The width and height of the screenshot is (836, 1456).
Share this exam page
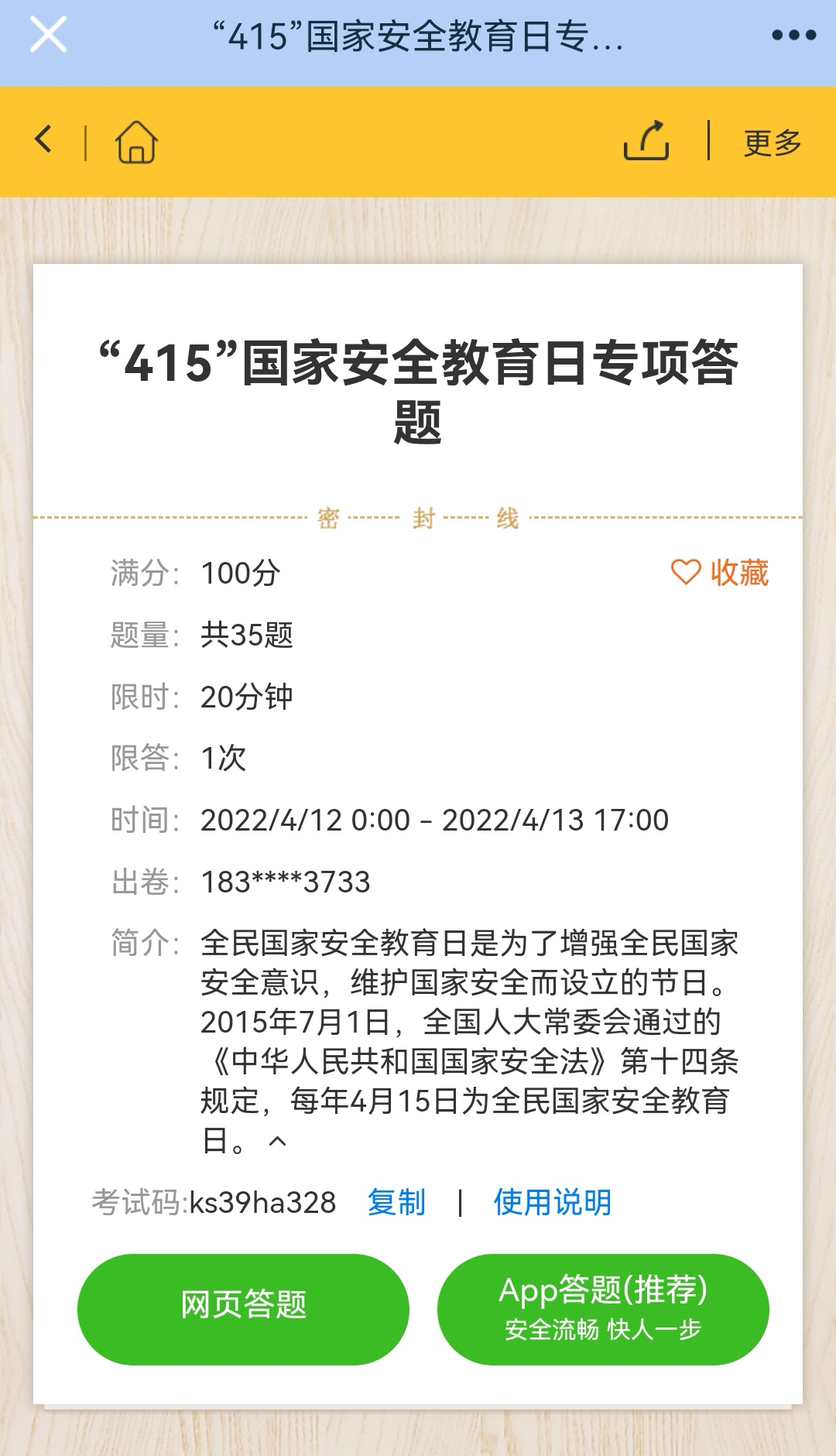(x=646, y=141)
